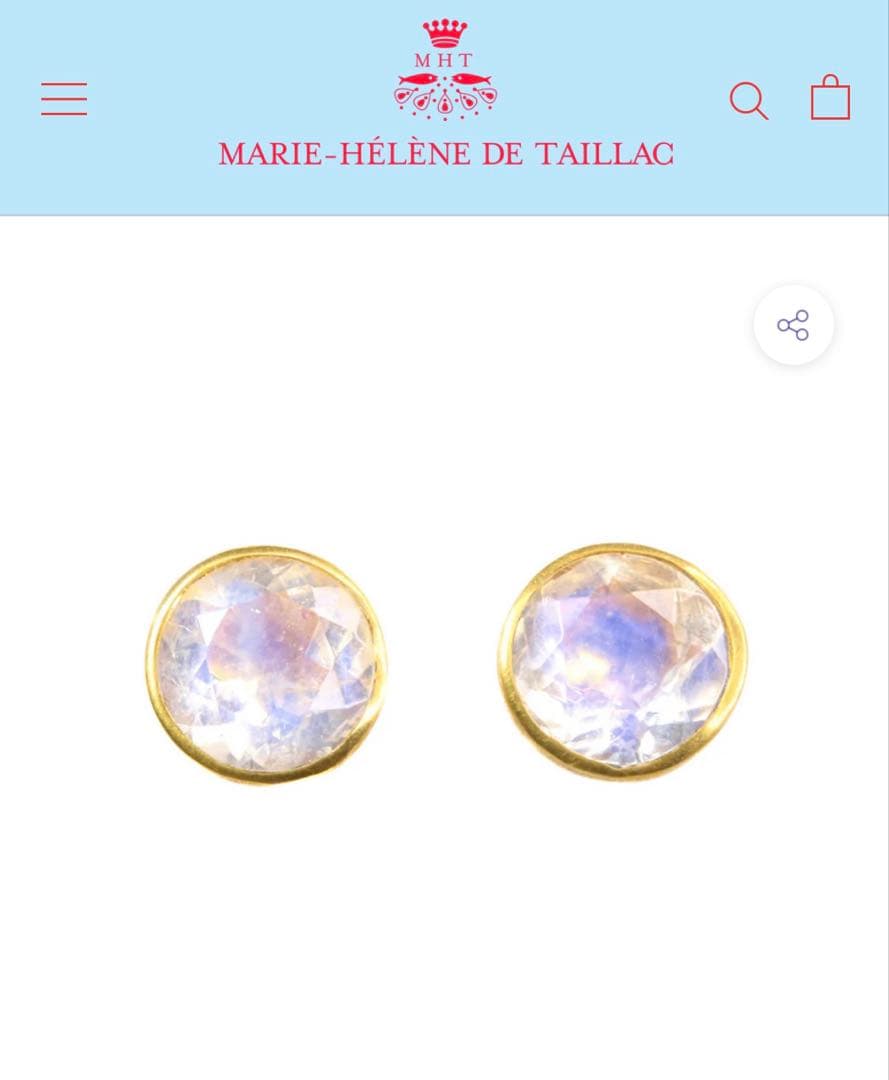
Task: Open the hamburger navigation menu
Action: (64, 99)
